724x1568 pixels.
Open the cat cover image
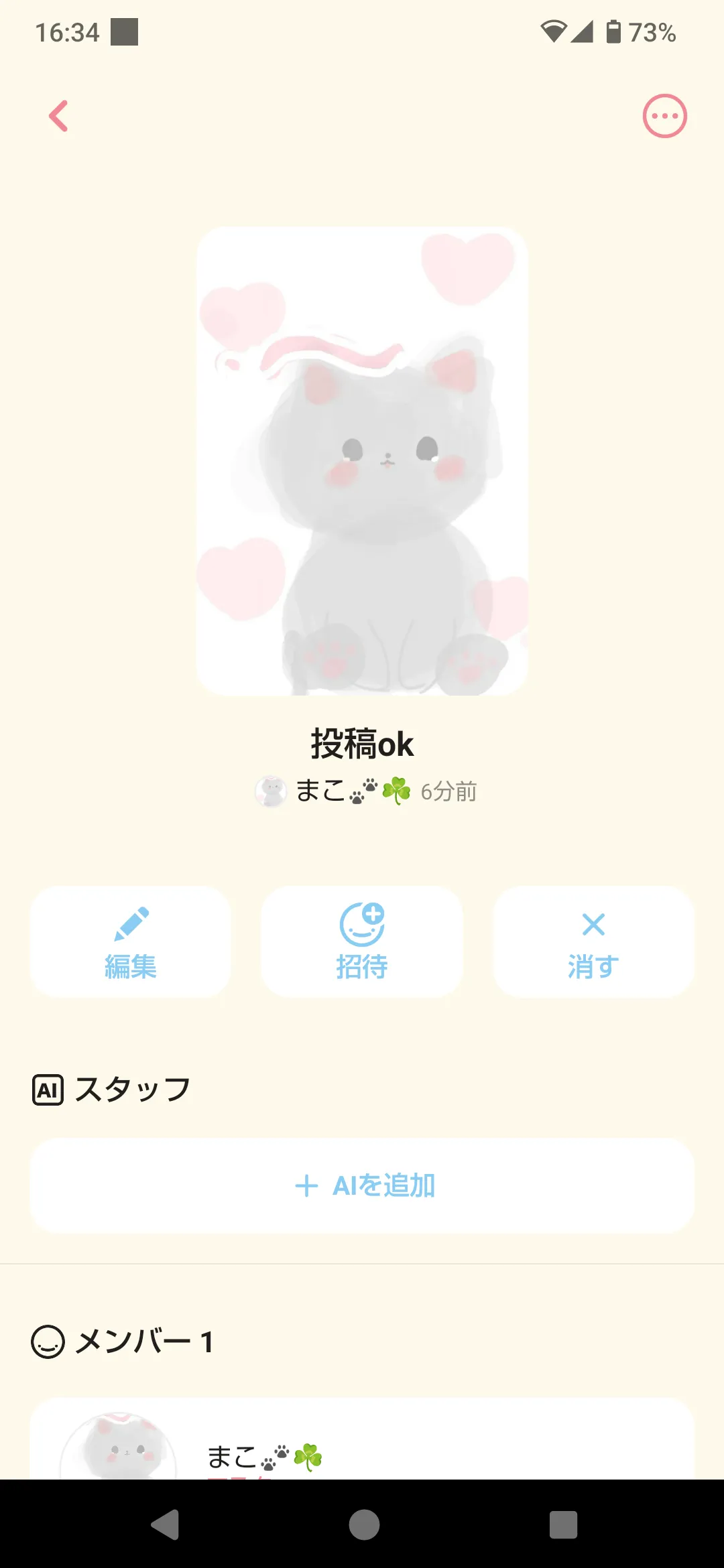[362, 461]
